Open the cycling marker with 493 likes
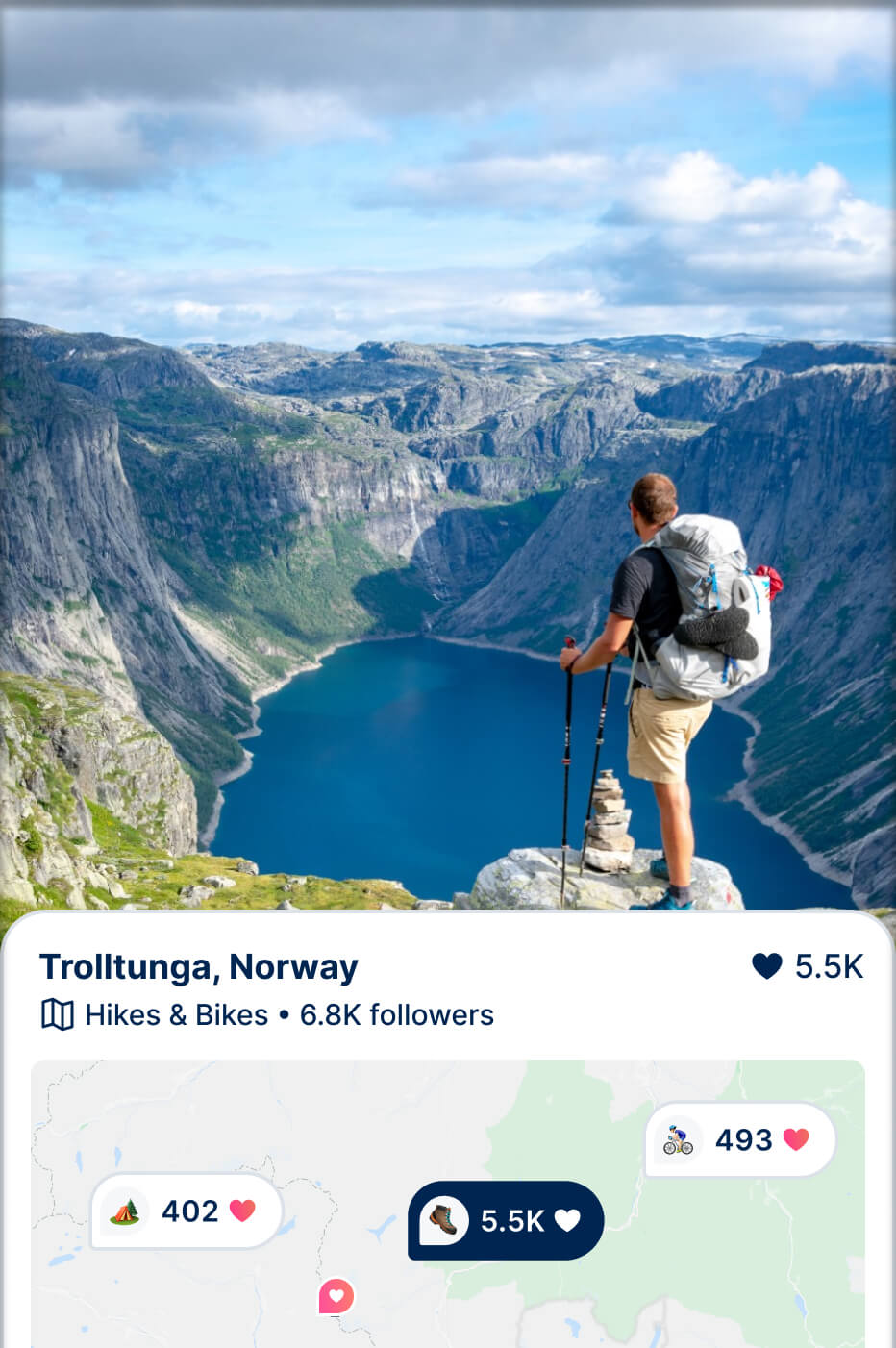896x1348 pixels. (739, 1139)
